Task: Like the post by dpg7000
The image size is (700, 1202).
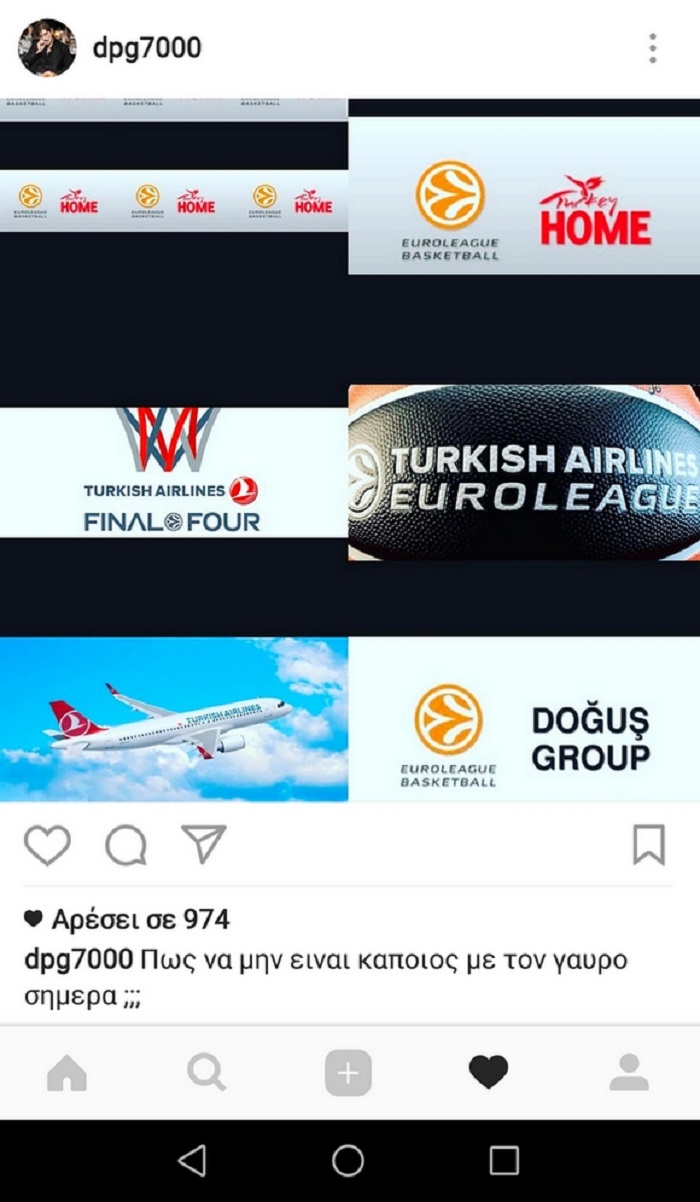Action: click(x=47, y=846)
